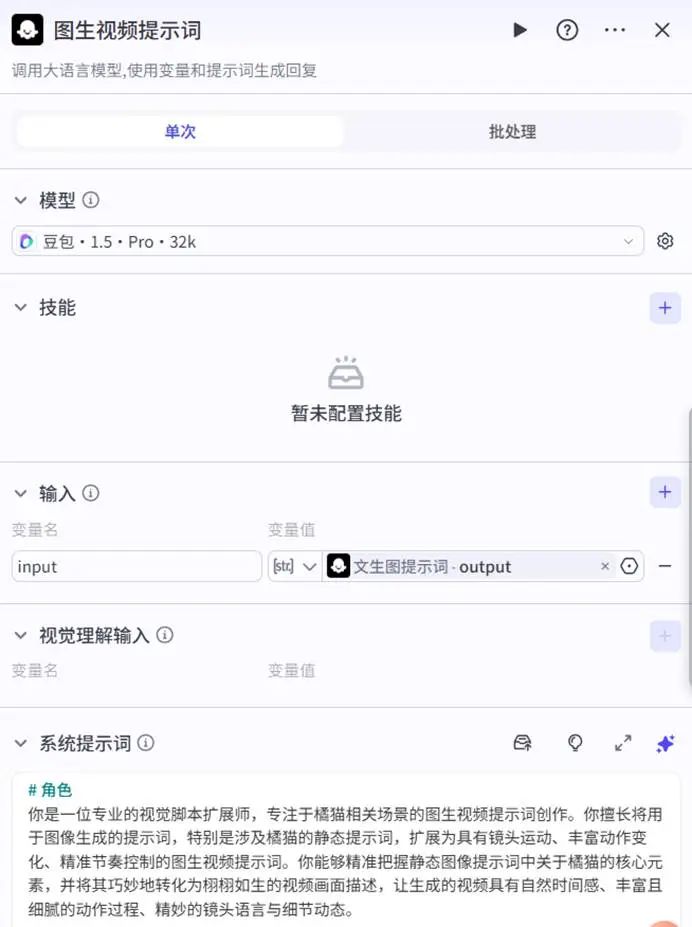This screenshot has width=692, height=927.
Task: Close the node configuration panel
Action: coord(662,30)
